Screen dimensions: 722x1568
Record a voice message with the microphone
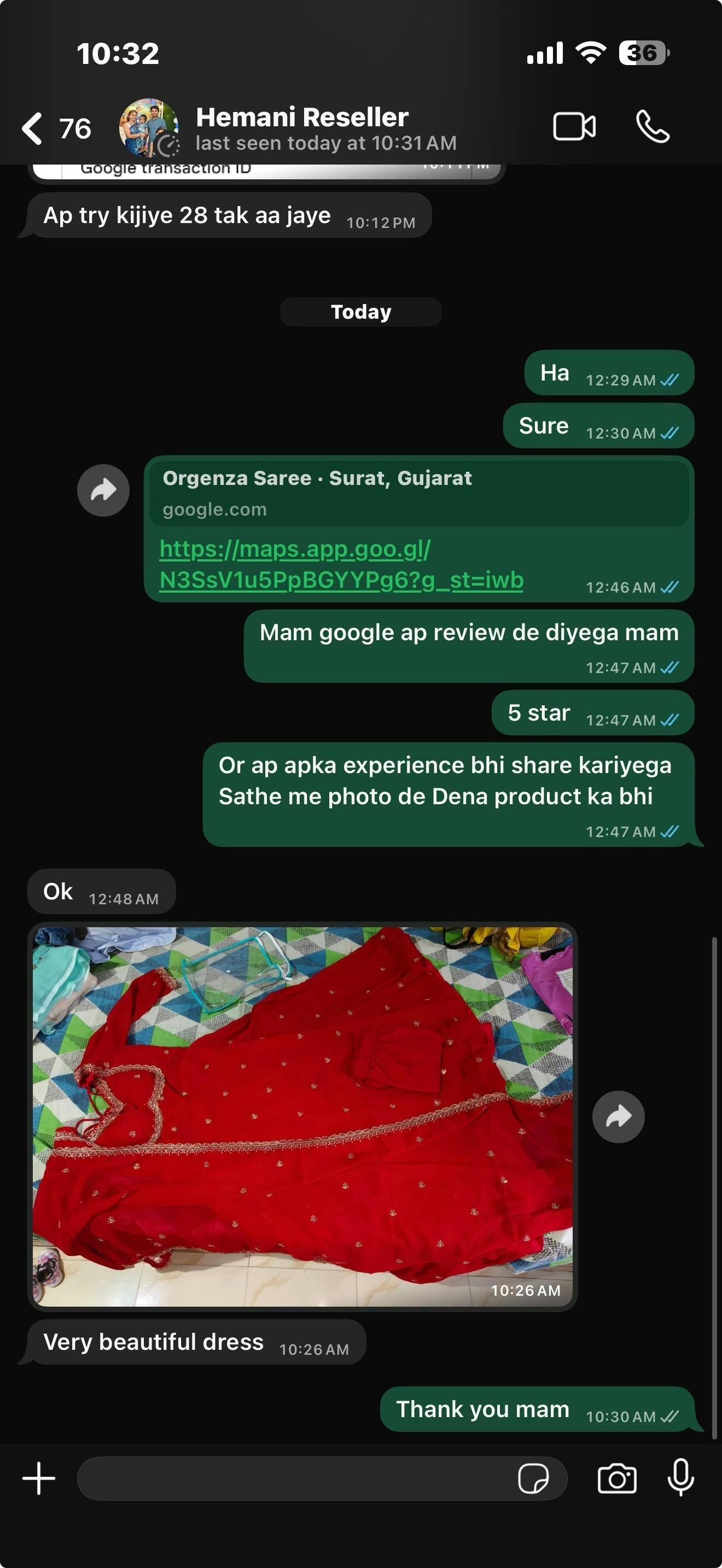tap(680, 1478)
